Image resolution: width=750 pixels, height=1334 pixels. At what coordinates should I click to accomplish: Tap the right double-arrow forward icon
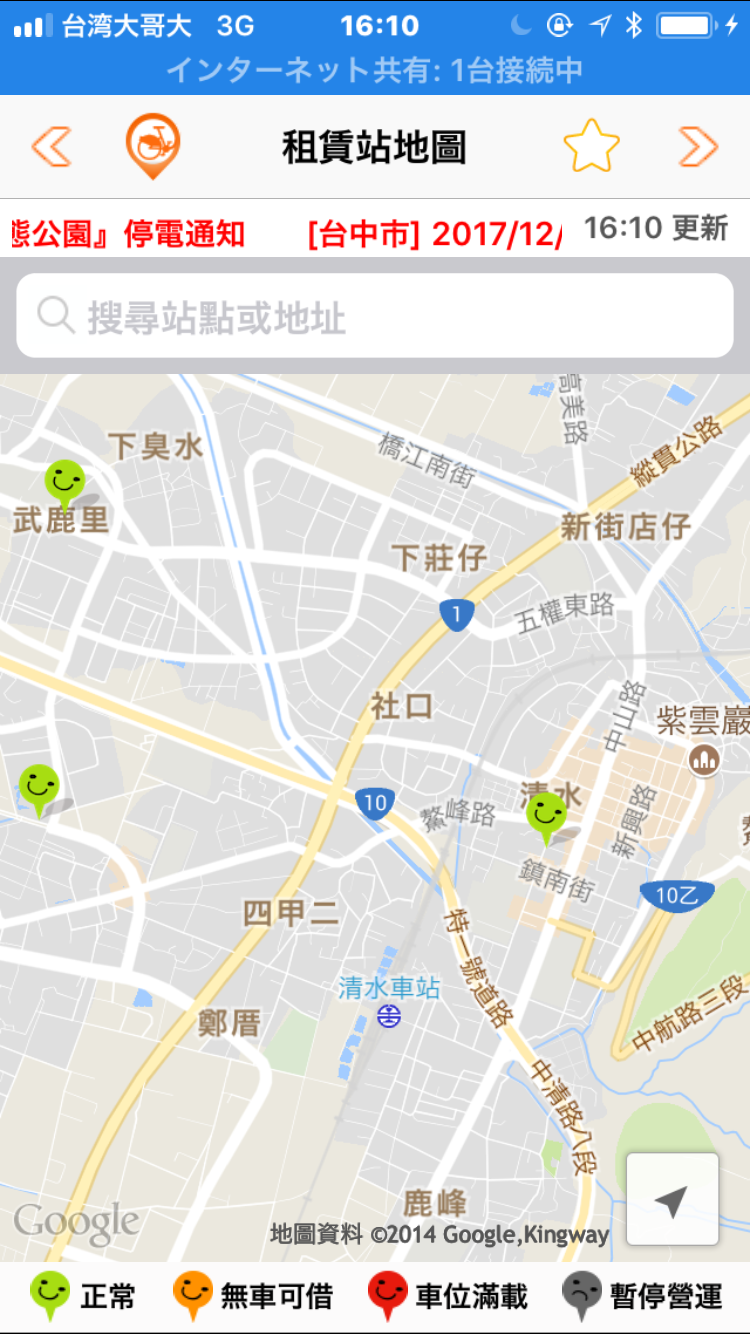tap(698, 148)
